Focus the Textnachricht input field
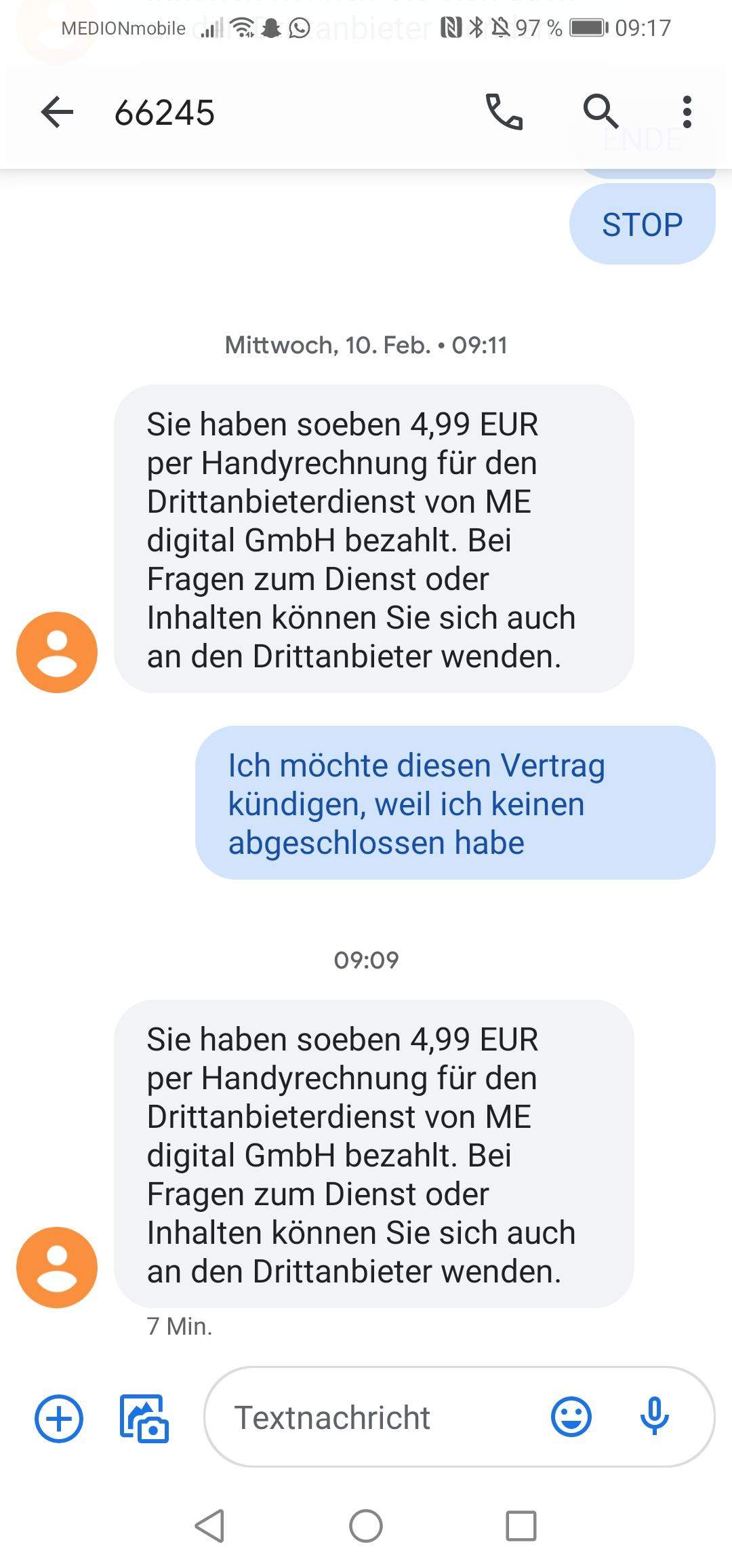This screenshot has height=1568, width=732. coord(380,1417)
